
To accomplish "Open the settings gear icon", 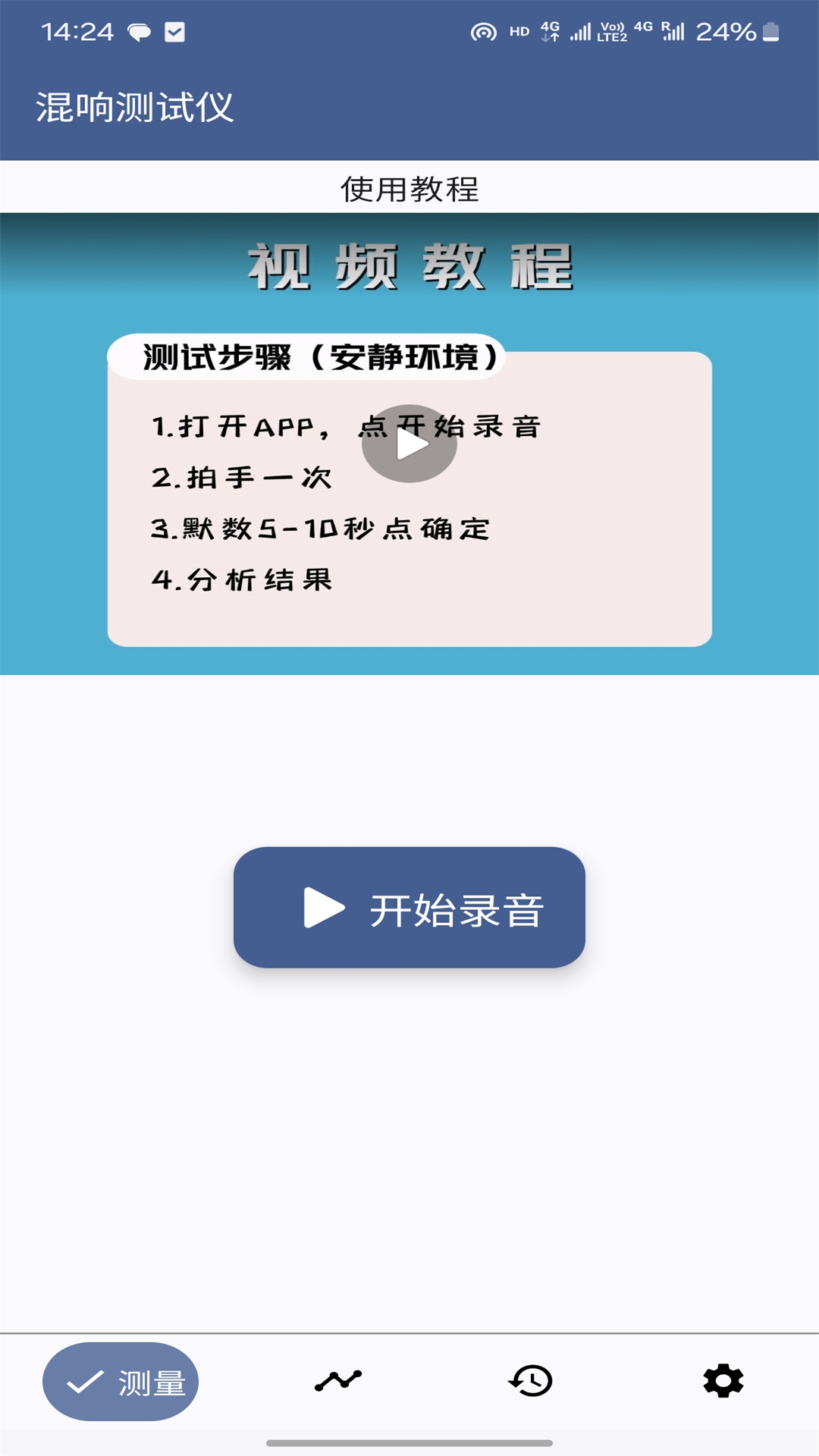I will click(723, 1382).
